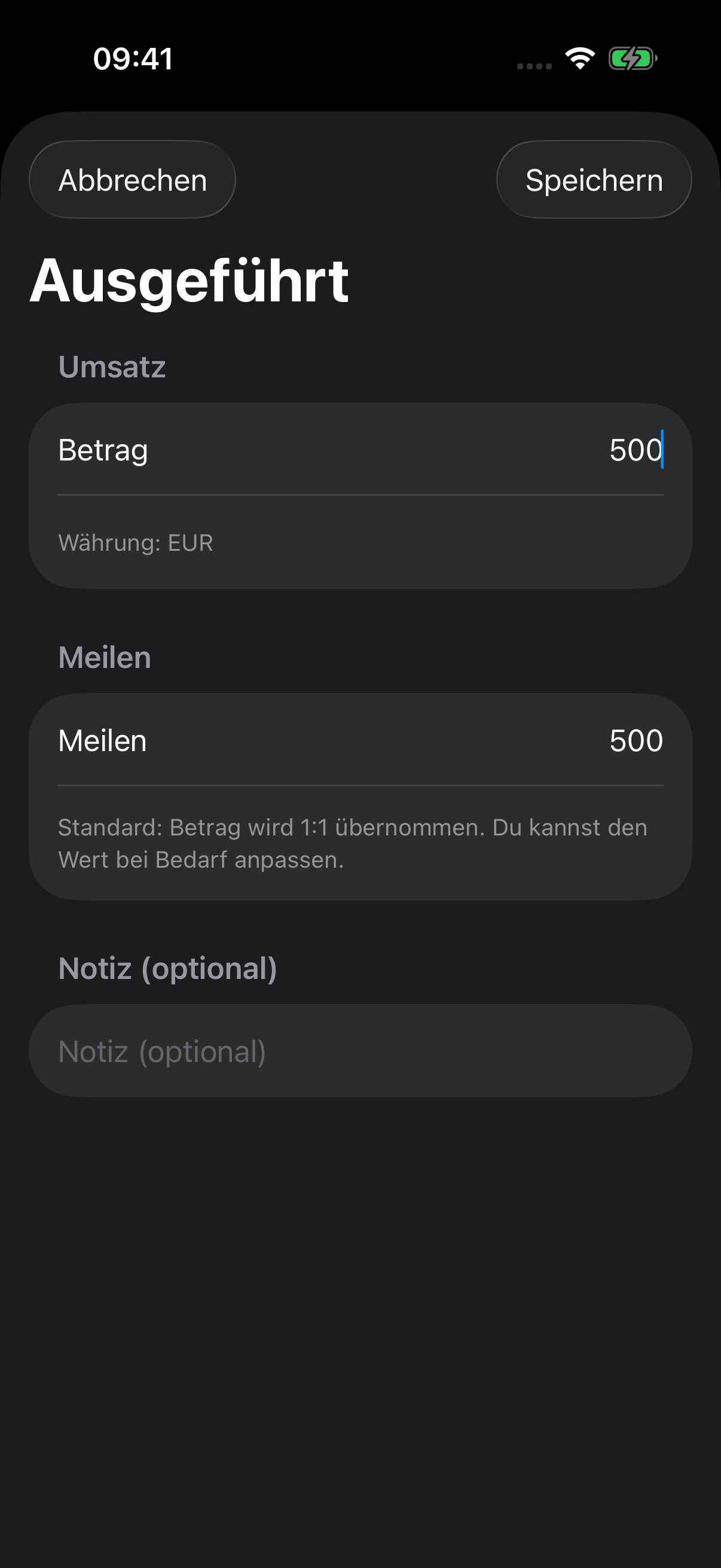
Task: Tap the 1:1 übernommen hint text
Action: click(x=352, y=843)
